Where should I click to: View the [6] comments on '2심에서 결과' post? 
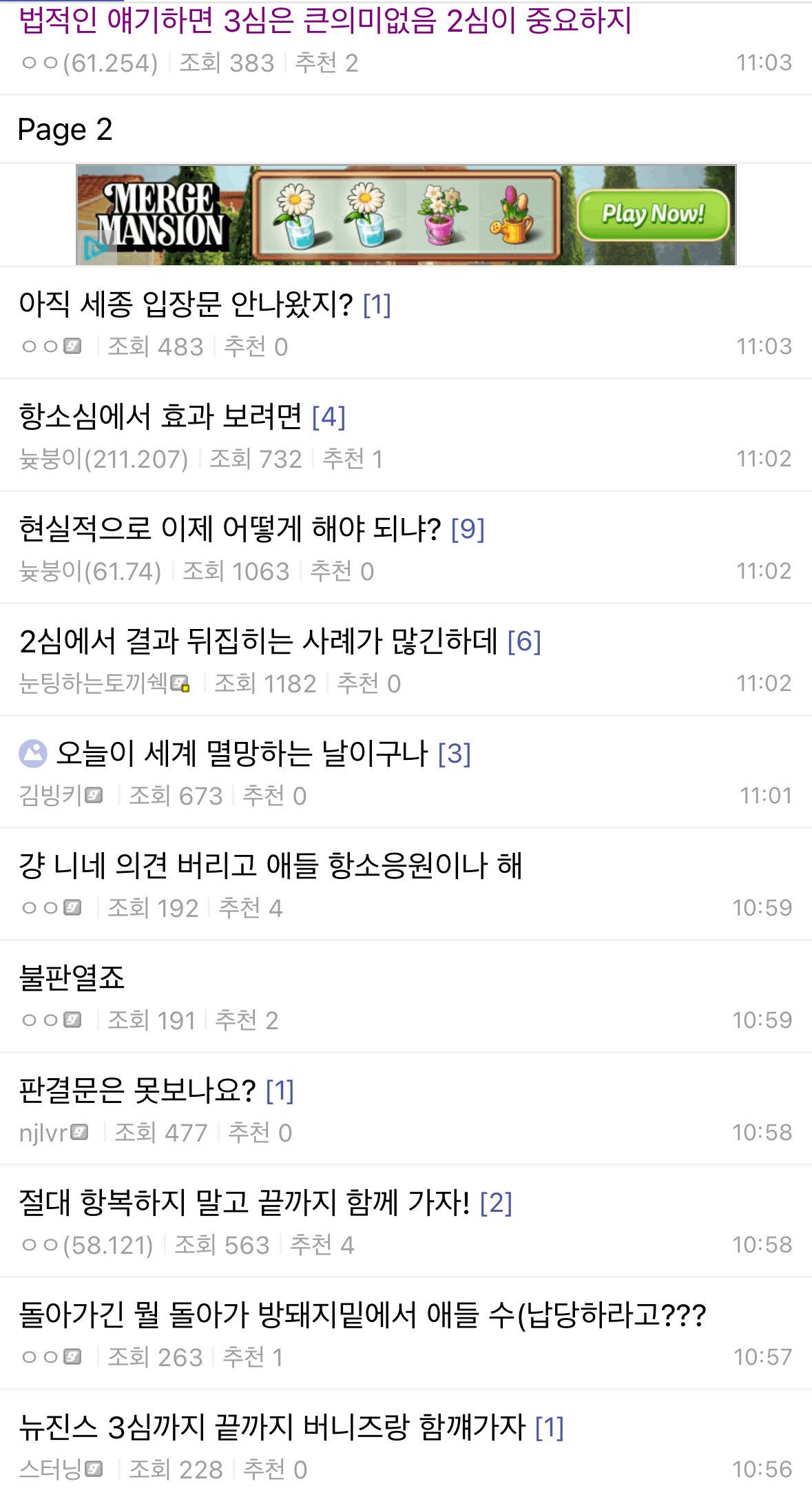tap(523, 641)
